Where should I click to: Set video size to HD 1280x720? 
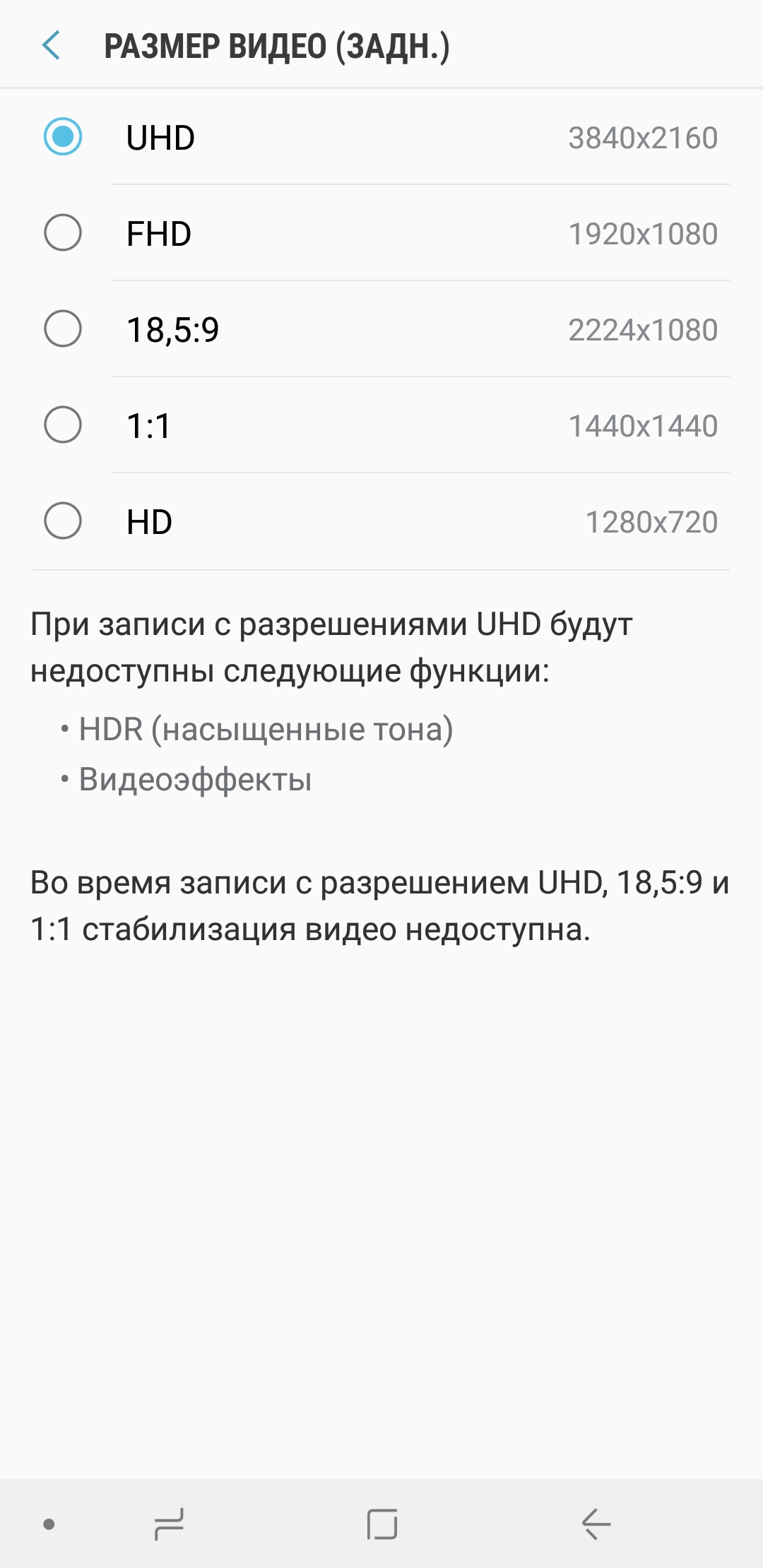(x=63, y=521)
